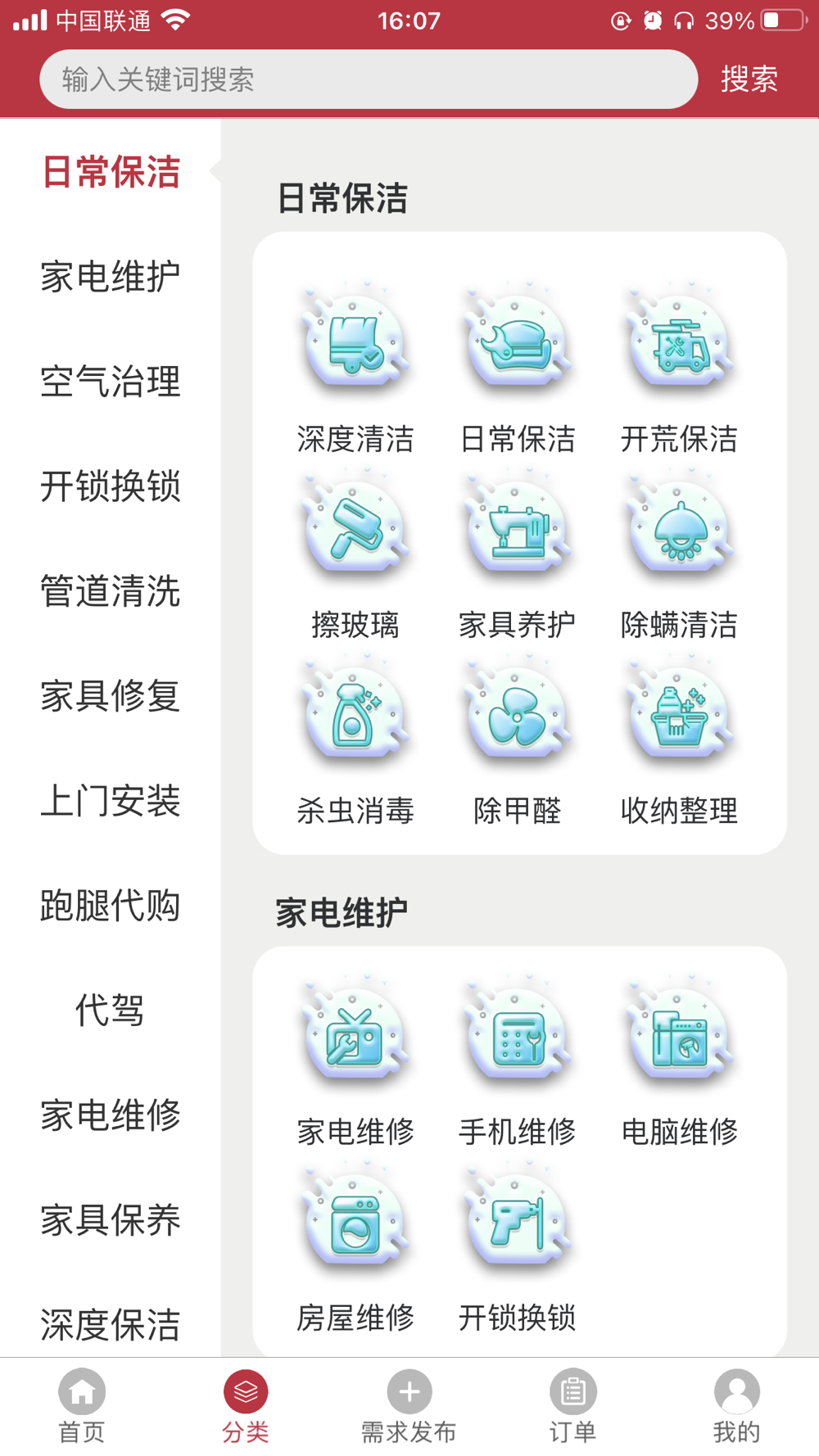Open the 除甲醛 service tile
Viewport: 819px width, 1456px height.
click(518, 740)
